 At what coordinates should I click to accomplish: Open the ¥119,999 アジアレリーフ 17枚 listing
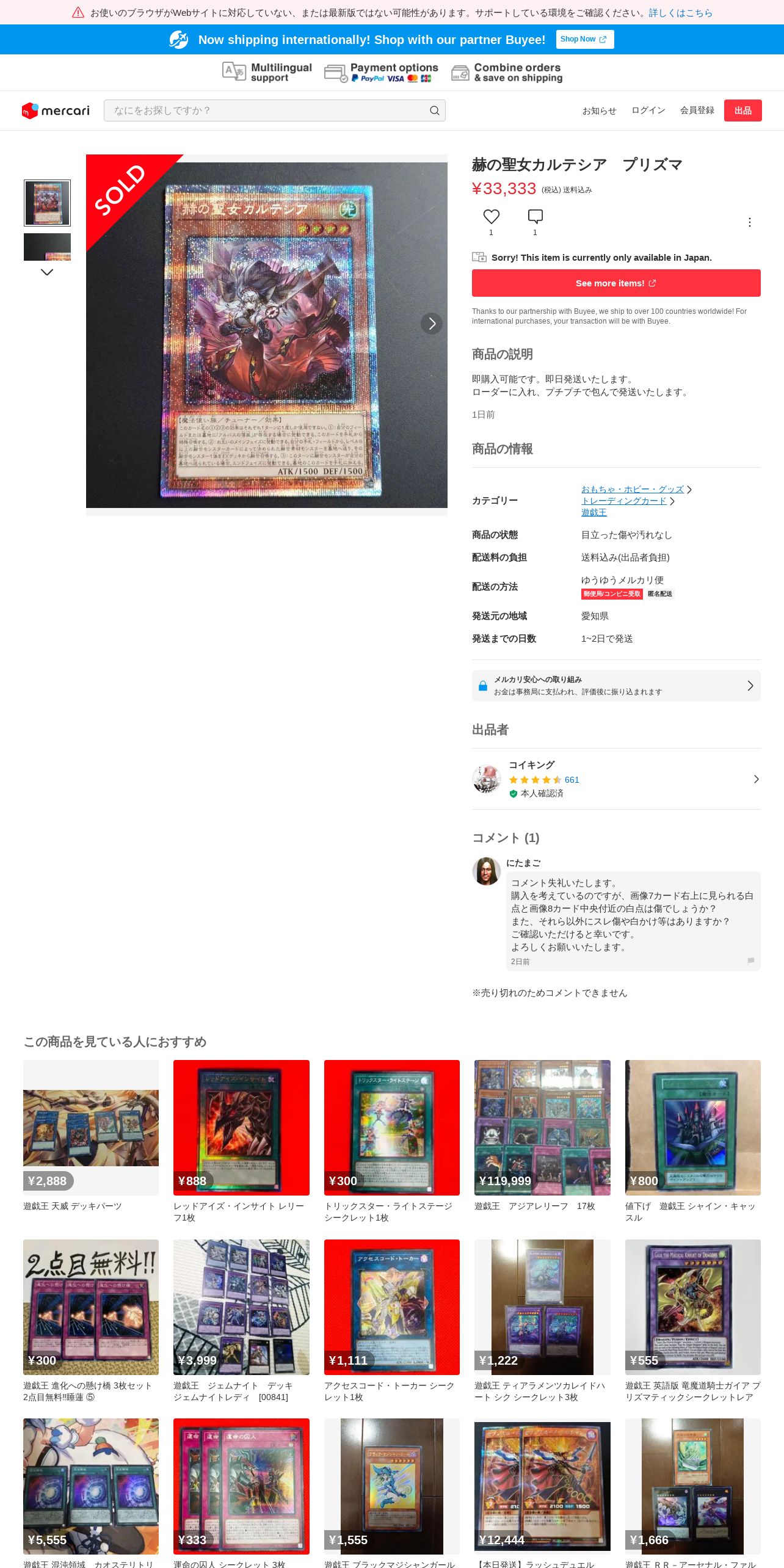point(542,1141)
